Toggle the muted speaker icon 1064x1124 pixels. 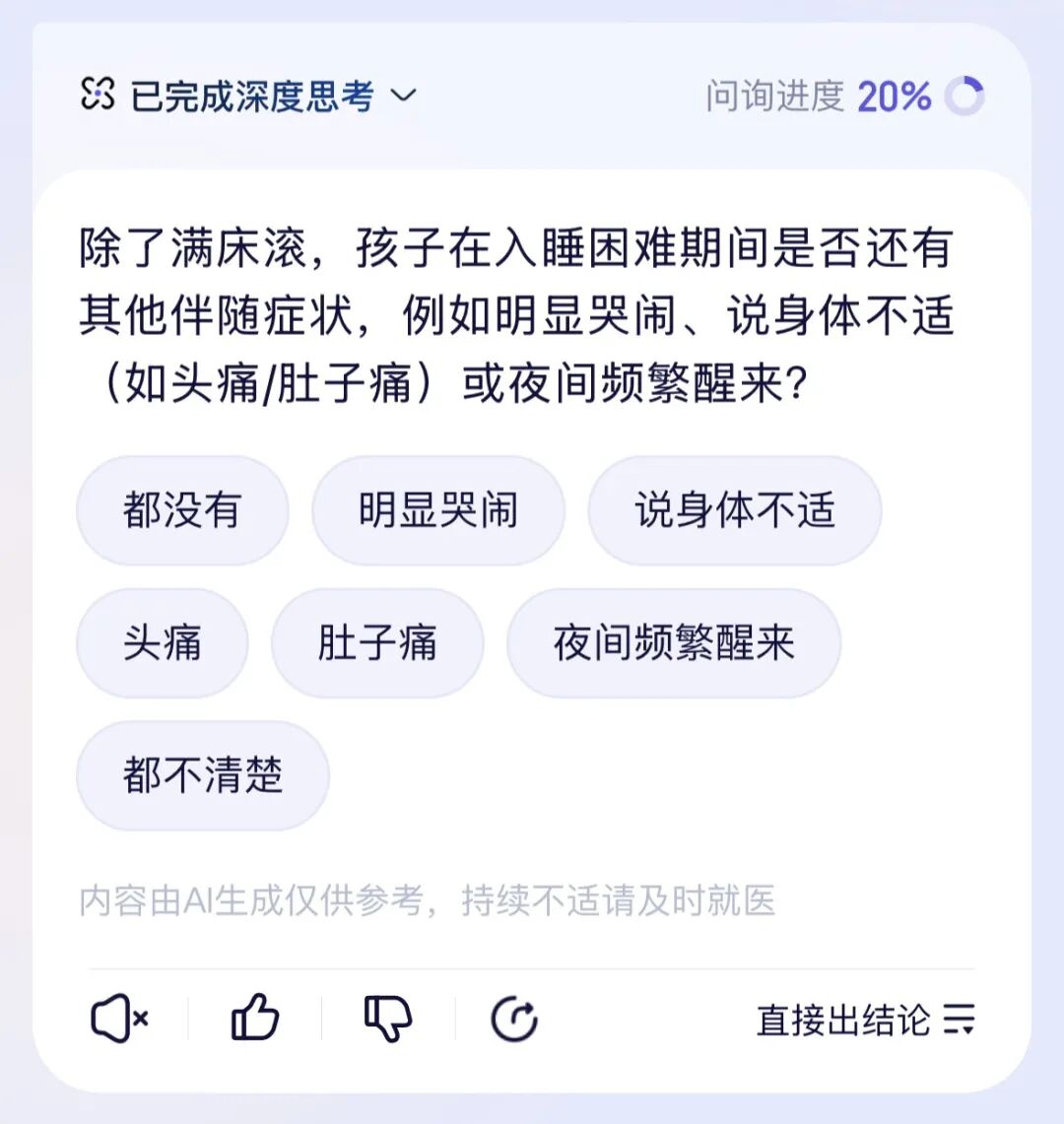click(119, 1019)
